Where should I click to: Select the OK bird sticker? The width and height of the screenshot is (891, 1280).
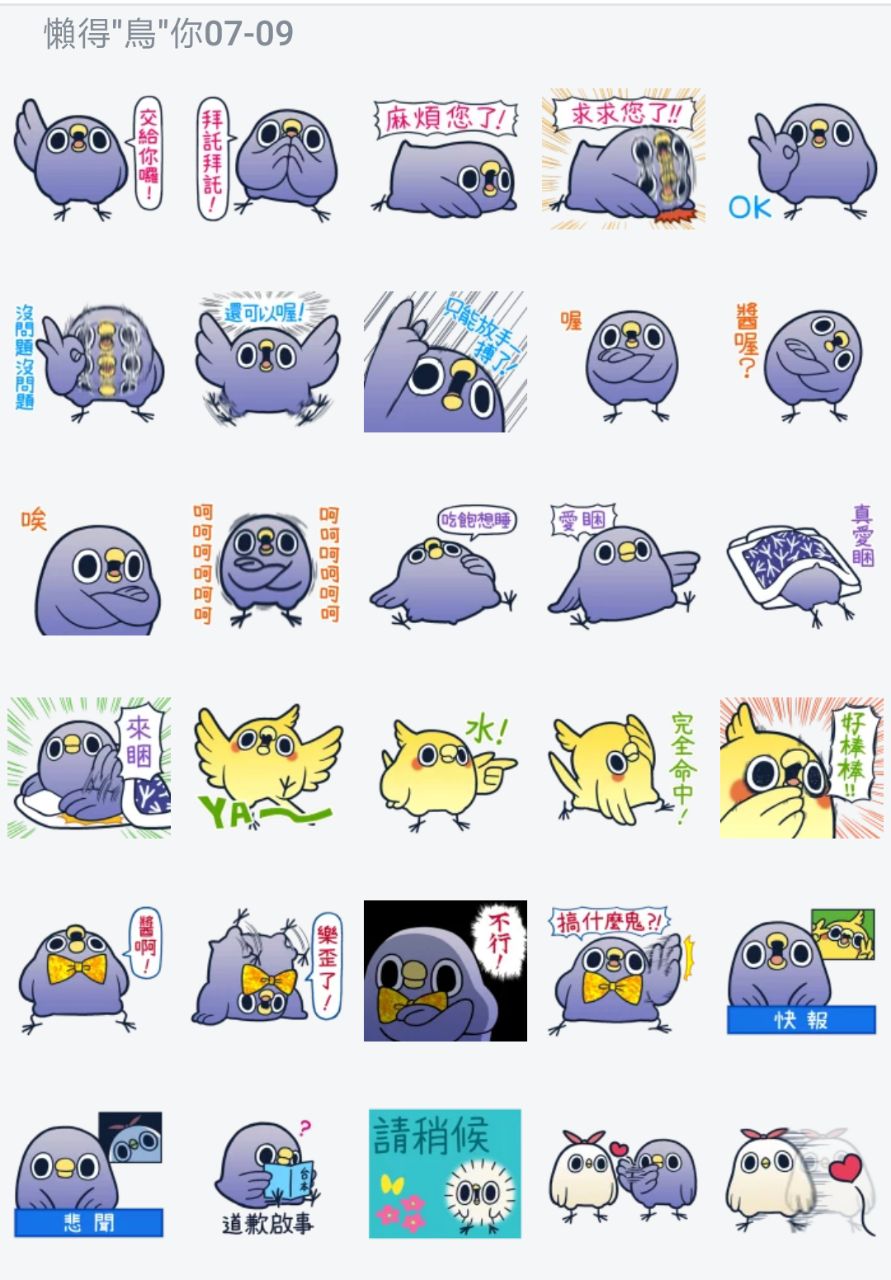800,160
